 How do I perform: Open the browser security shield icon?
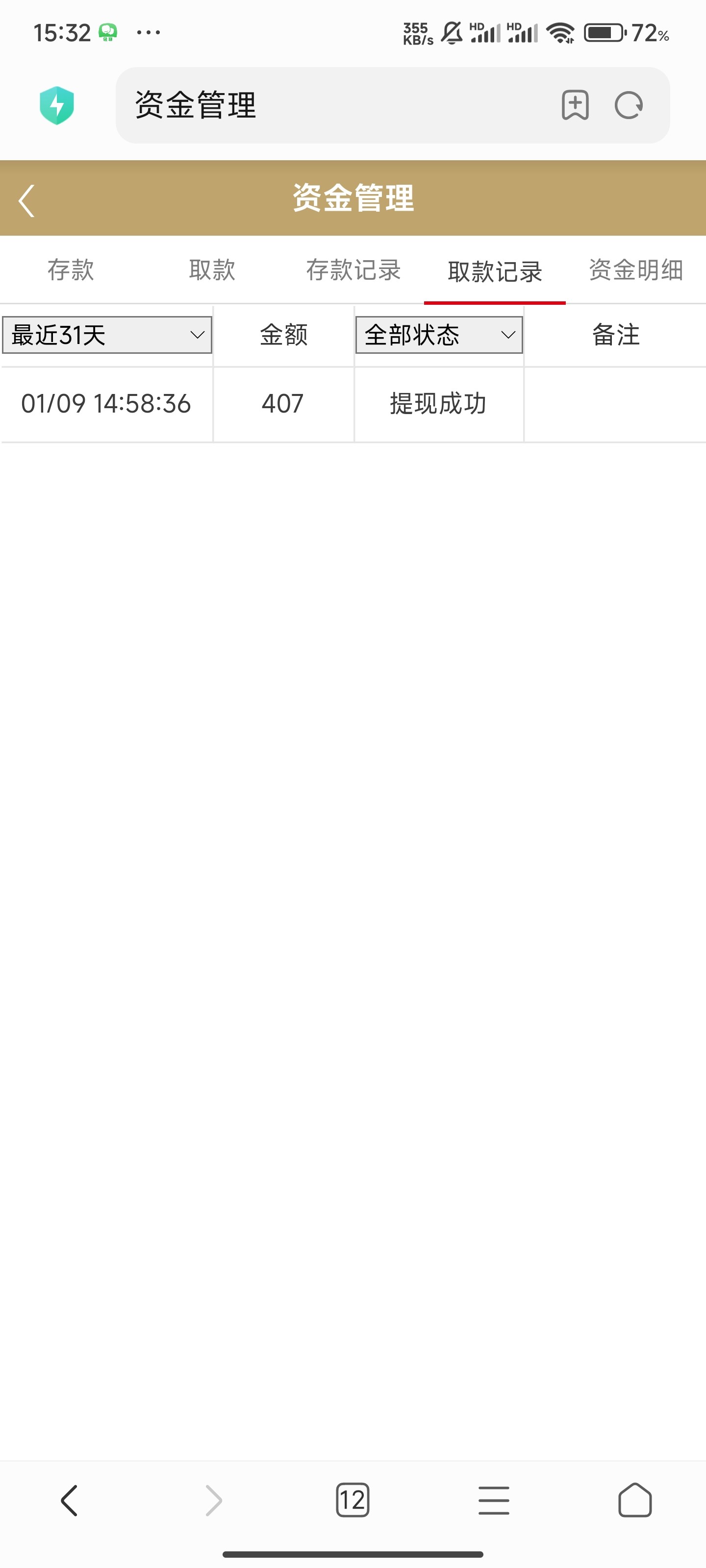pyautogui.click(x=57, y=105)
